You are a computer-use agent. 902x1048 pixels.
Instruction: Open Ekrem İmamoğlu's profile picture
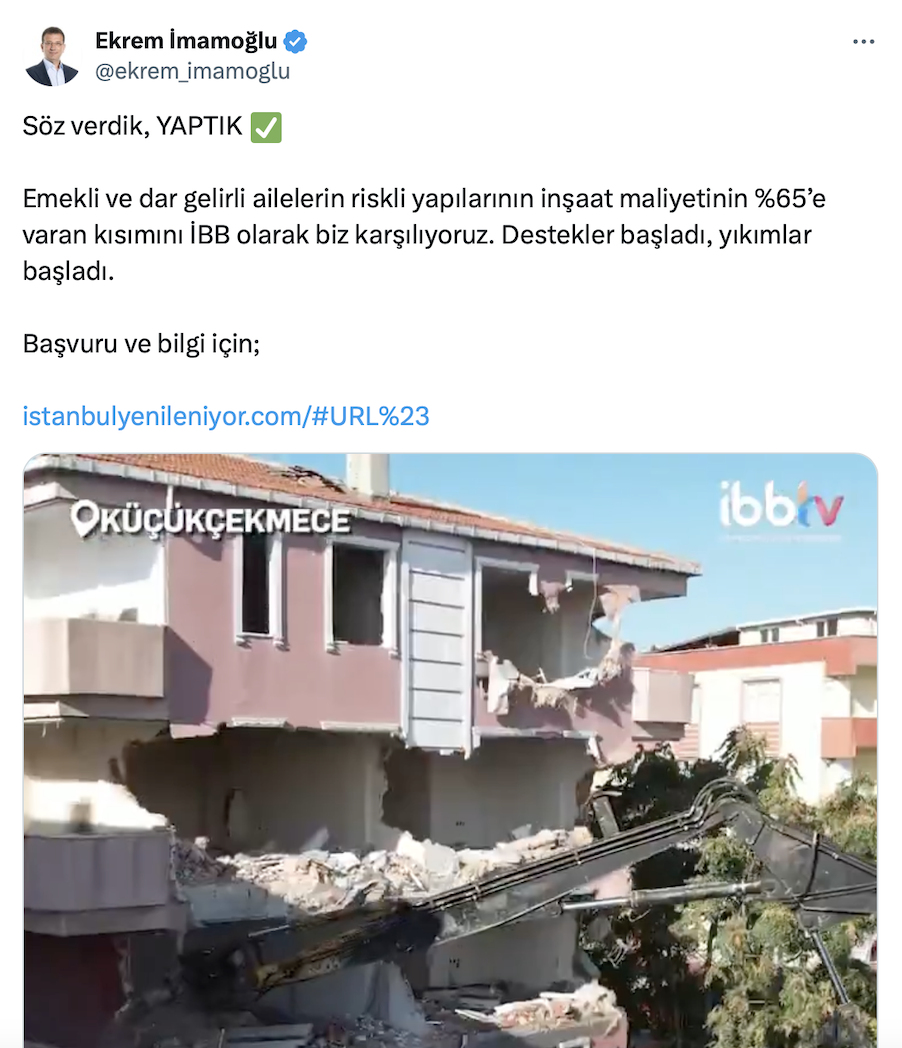[x=52, y=57]
